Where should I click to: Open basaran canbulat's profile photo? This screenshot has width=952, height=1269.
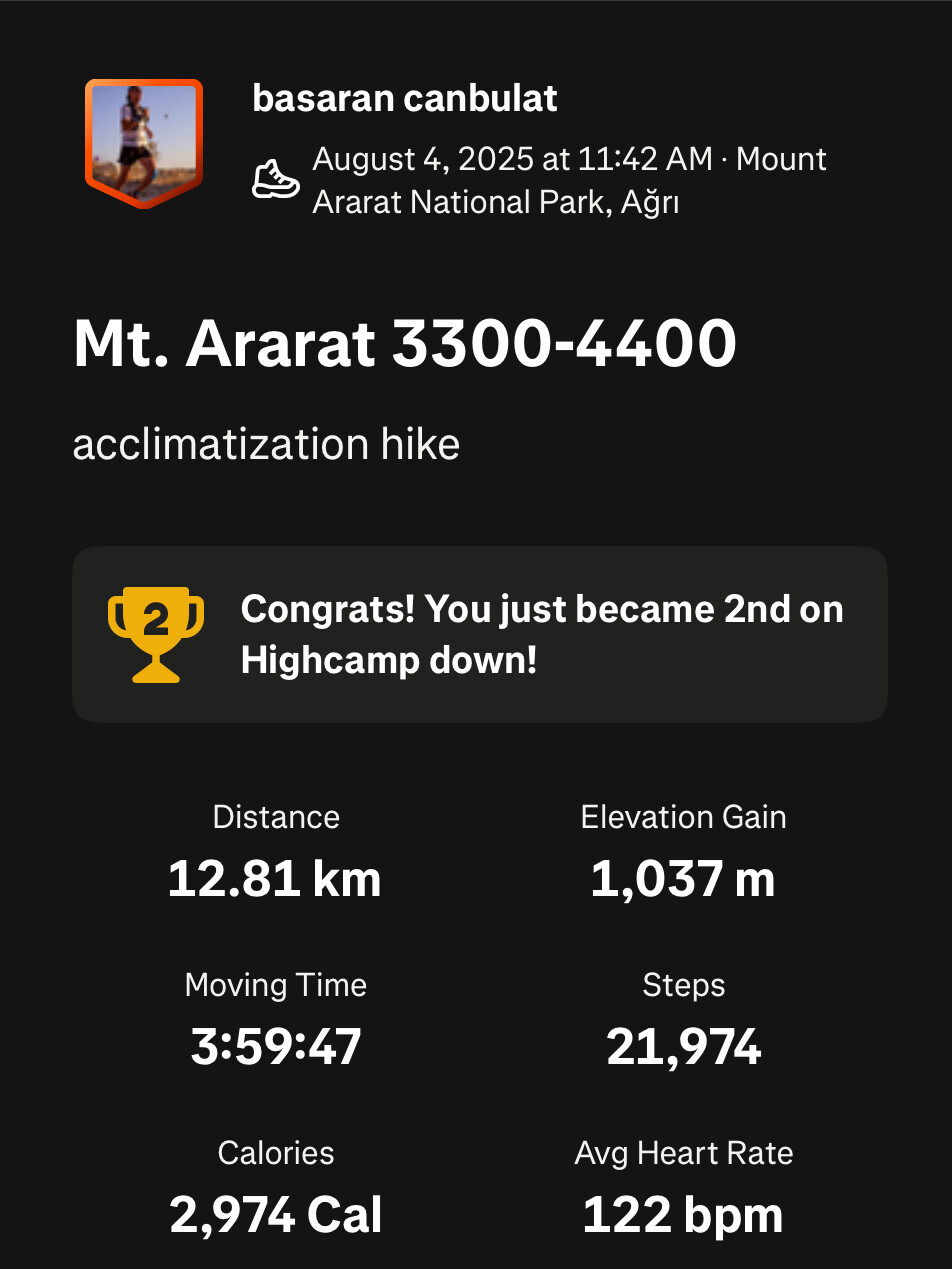144,141
